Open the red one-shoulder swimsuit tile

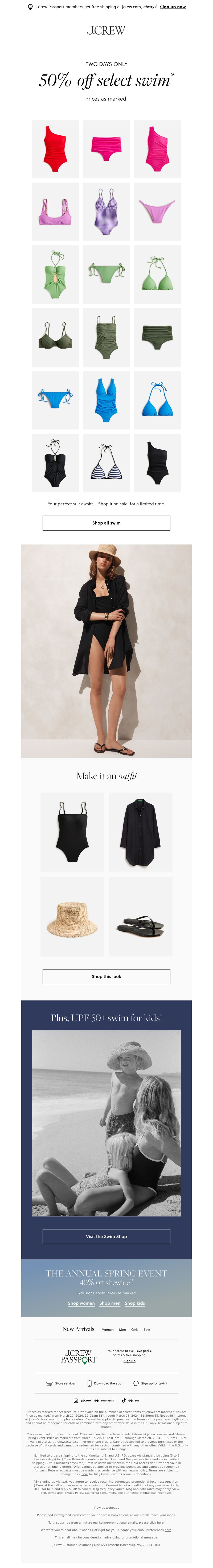click(55, 148)
